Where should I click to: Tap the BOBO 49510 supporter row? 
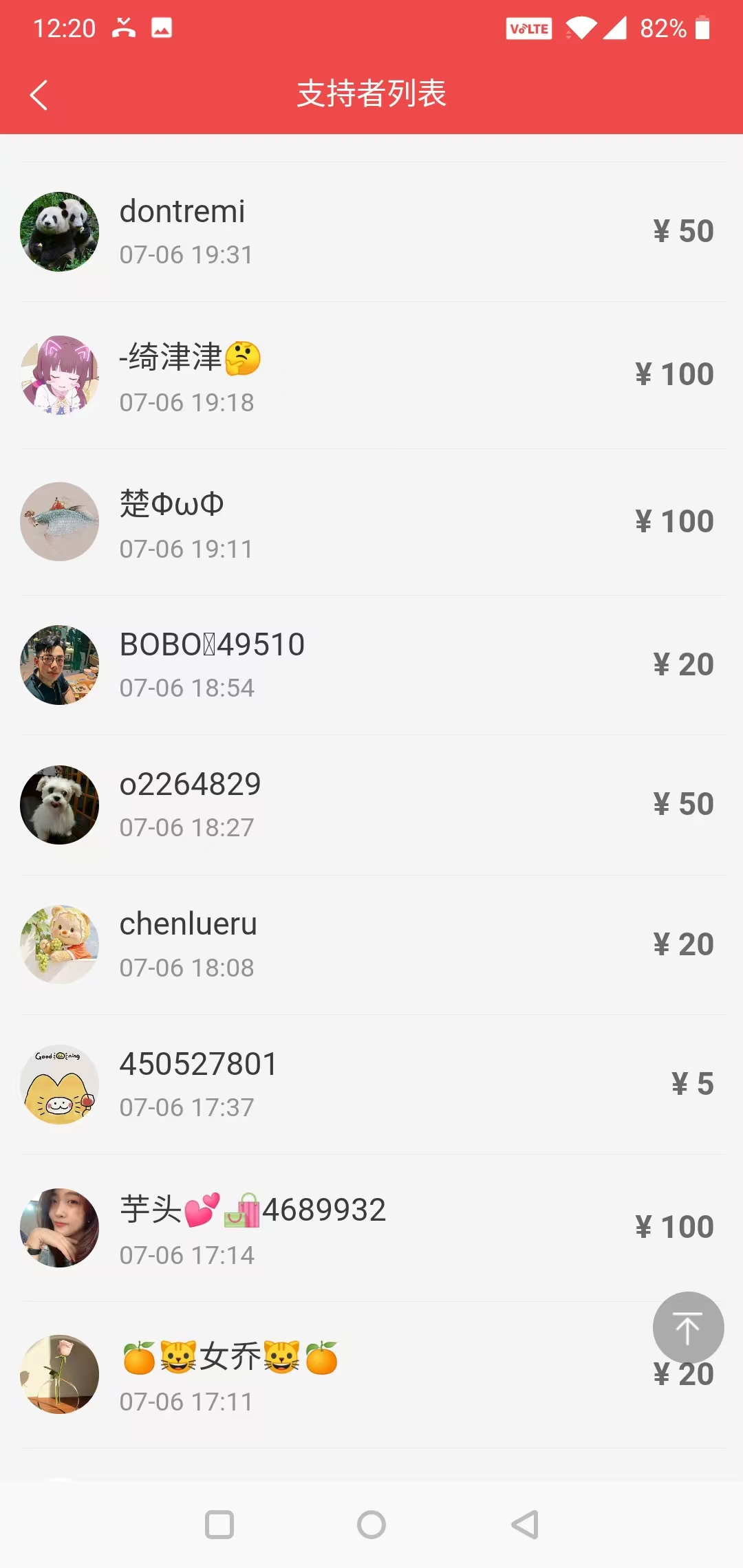pyautogui.click(x=371, y=665)
